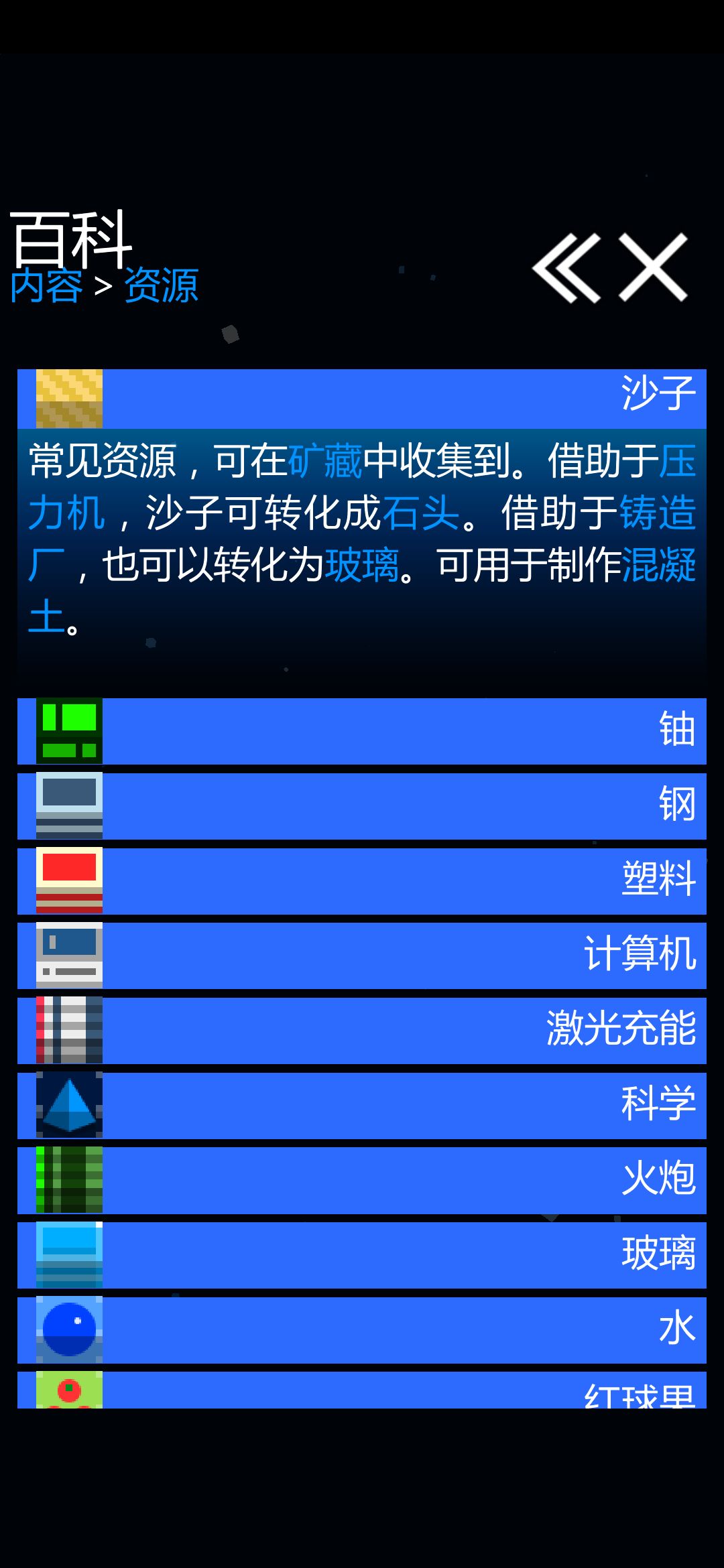The height and width of the screenshot is (1568, 724).
Task: Select the computer (计算机) entry icon
Action: (69, 956)
